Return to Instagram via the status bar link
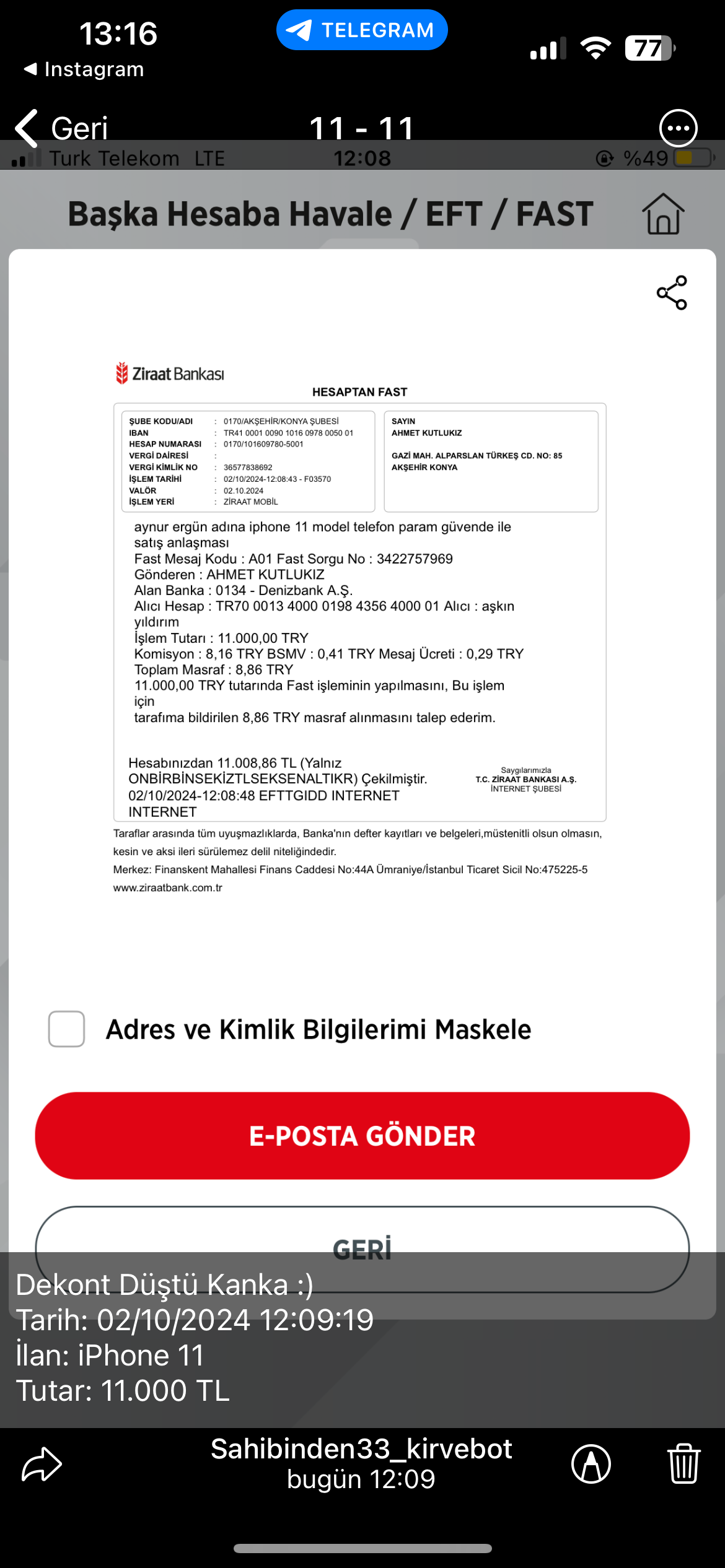 click(84, 69)
